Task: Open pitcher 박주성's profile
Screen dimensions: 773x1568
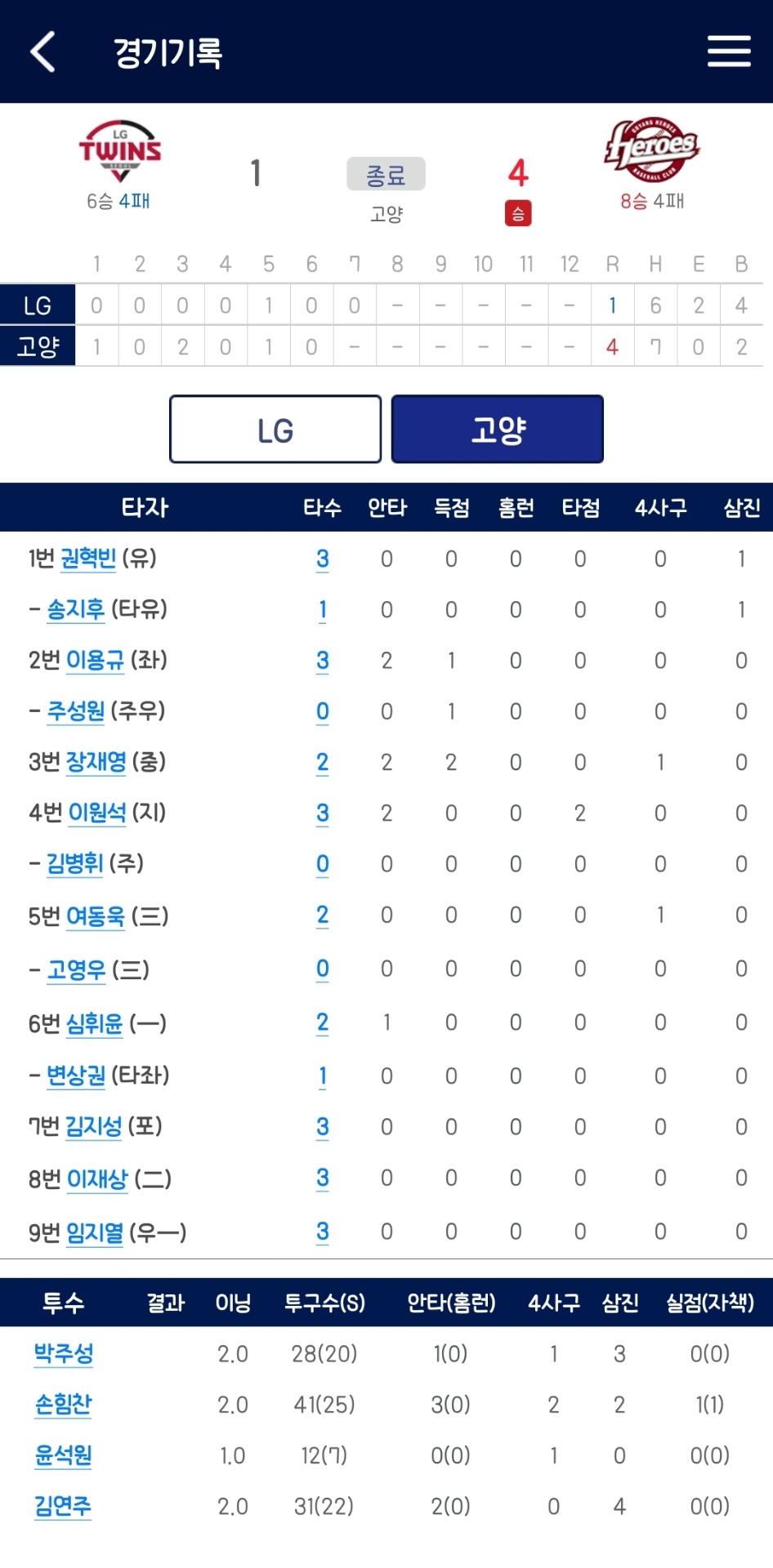Action: click(x=64, y=1354)
